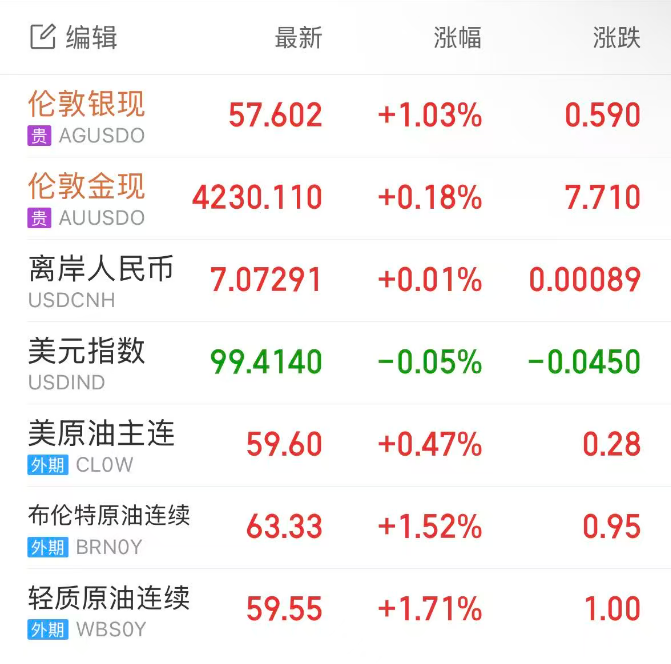Open the 美元指数 USDIND quote
This screenshot has width=671, height=664.
[87, 362]
